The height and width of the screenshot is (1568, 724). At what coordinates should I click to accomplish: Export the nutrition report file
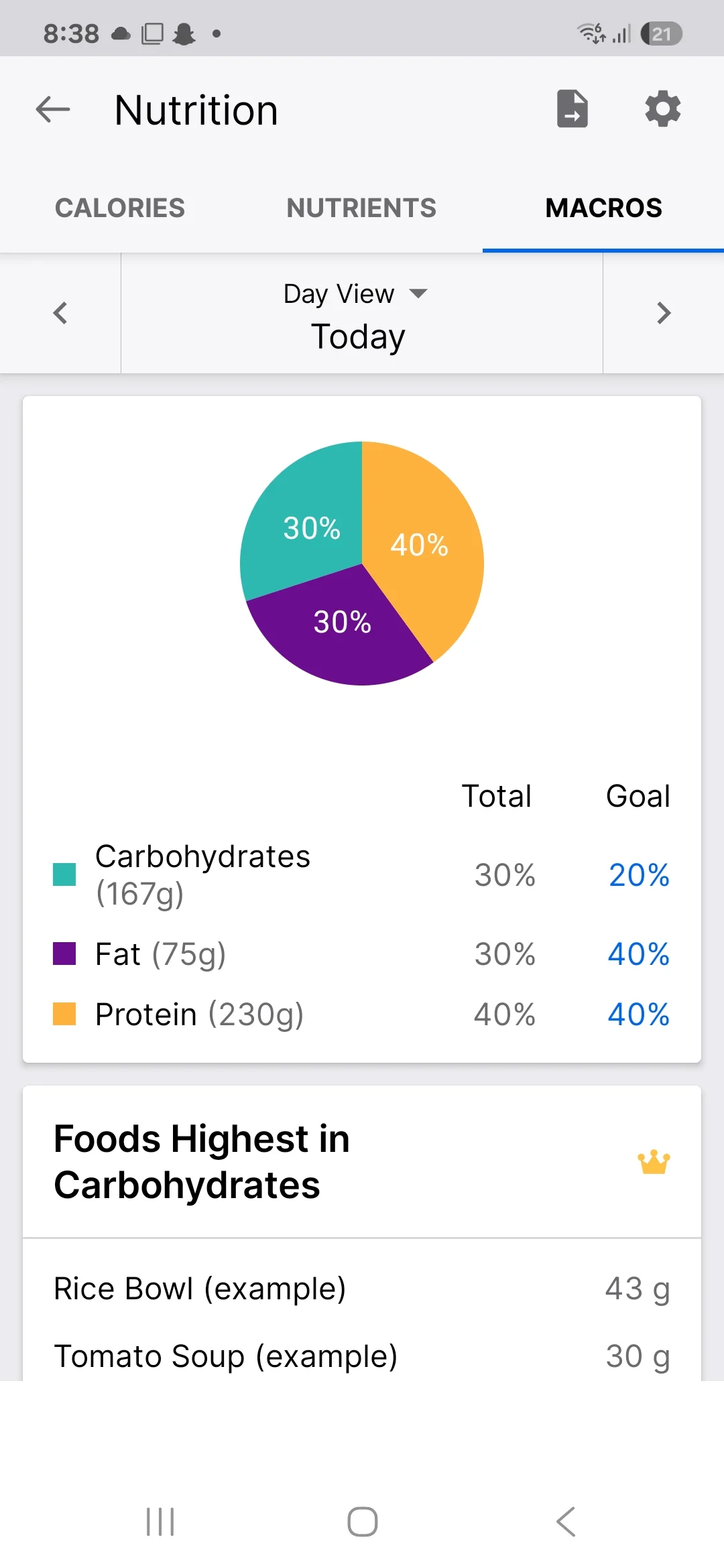(x=572, y=109)
